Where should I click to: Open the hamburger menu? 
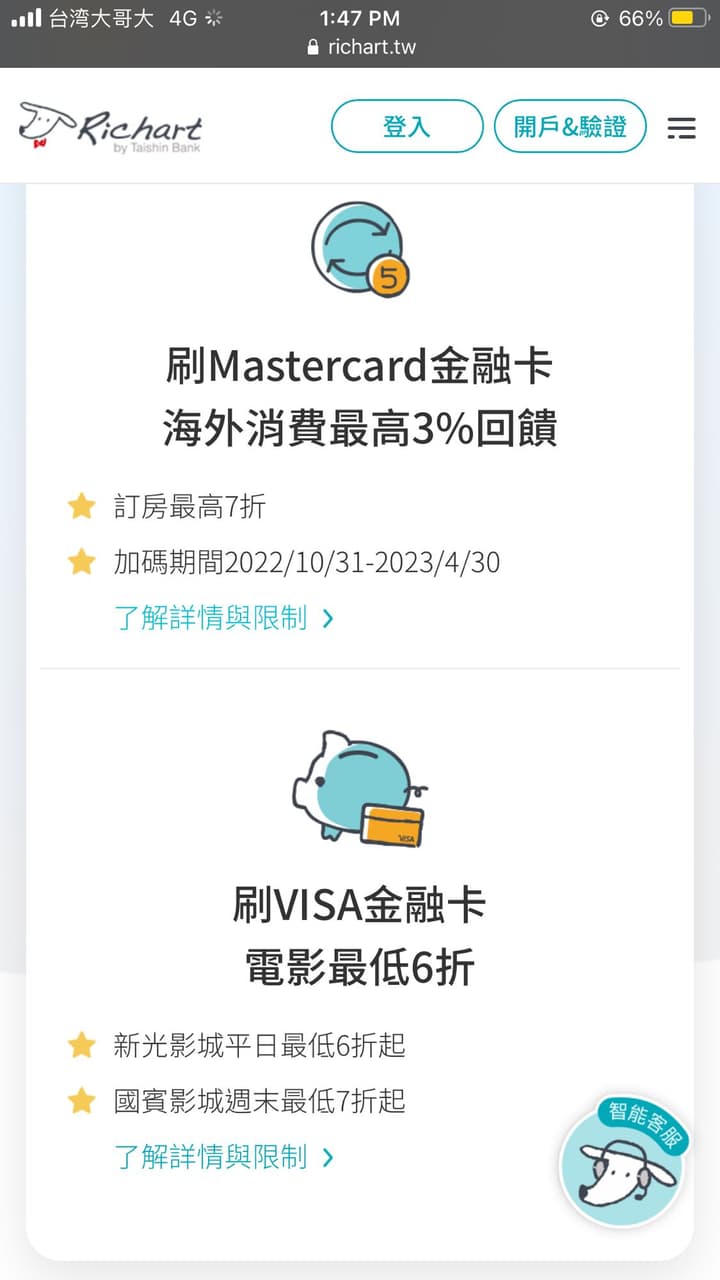[681, 128]
